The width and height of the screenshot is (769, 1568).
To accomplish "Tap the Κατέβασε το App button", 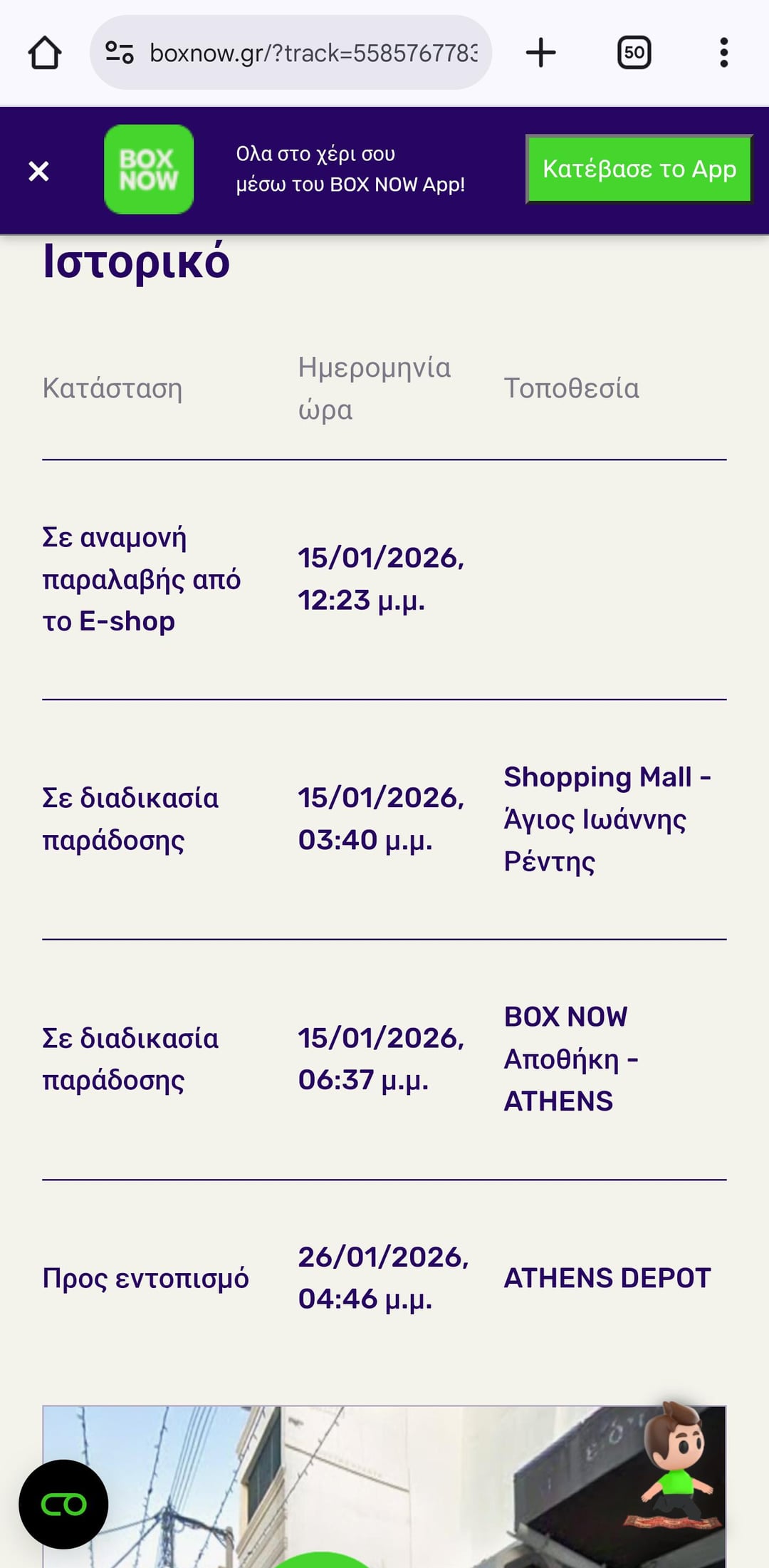I will coord(639,170).
